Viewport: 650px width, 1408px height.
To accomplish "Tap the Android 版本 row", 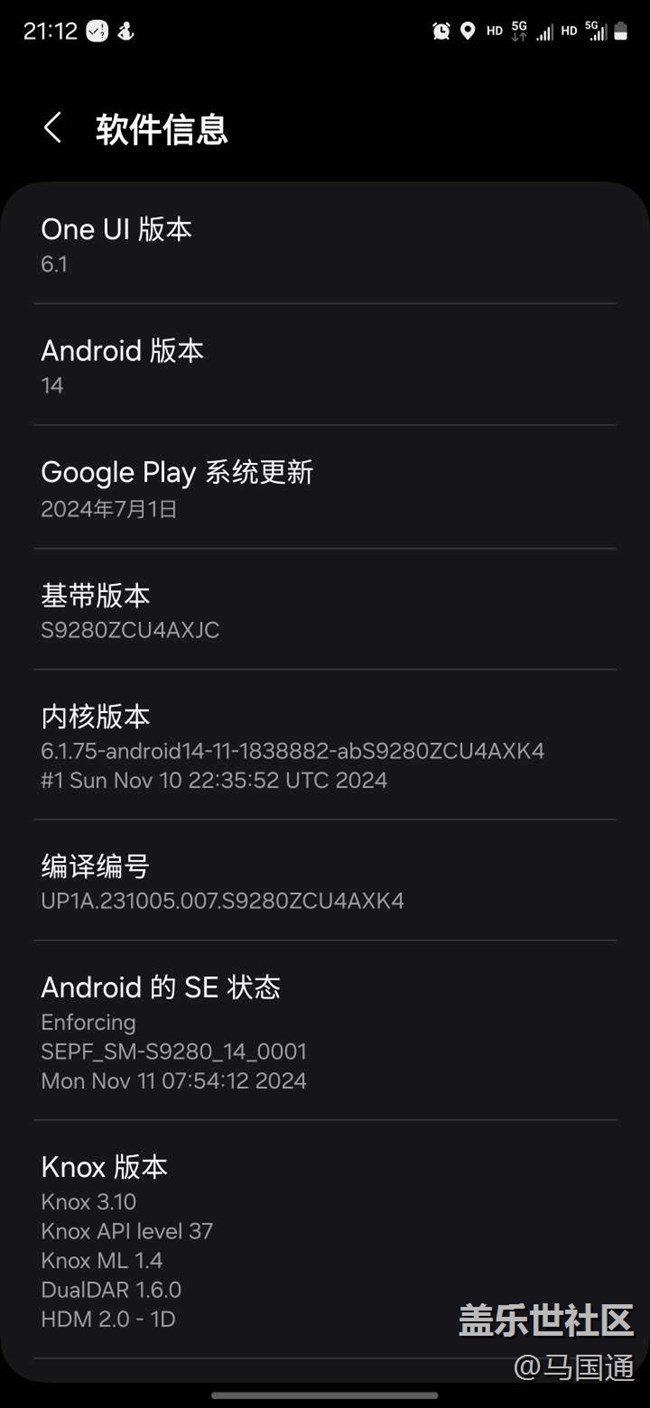I will [324, 366].
